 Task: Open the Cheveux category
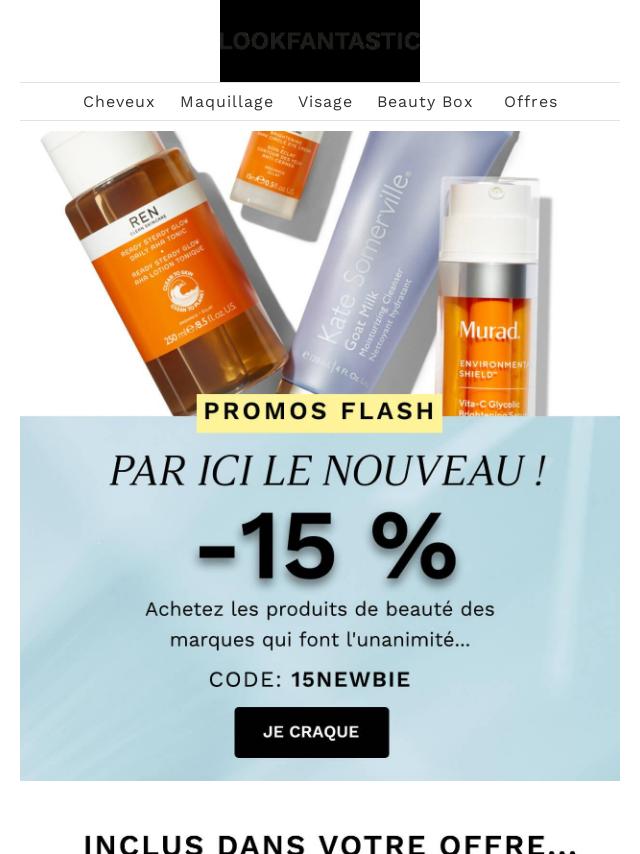tap(119, 102)
